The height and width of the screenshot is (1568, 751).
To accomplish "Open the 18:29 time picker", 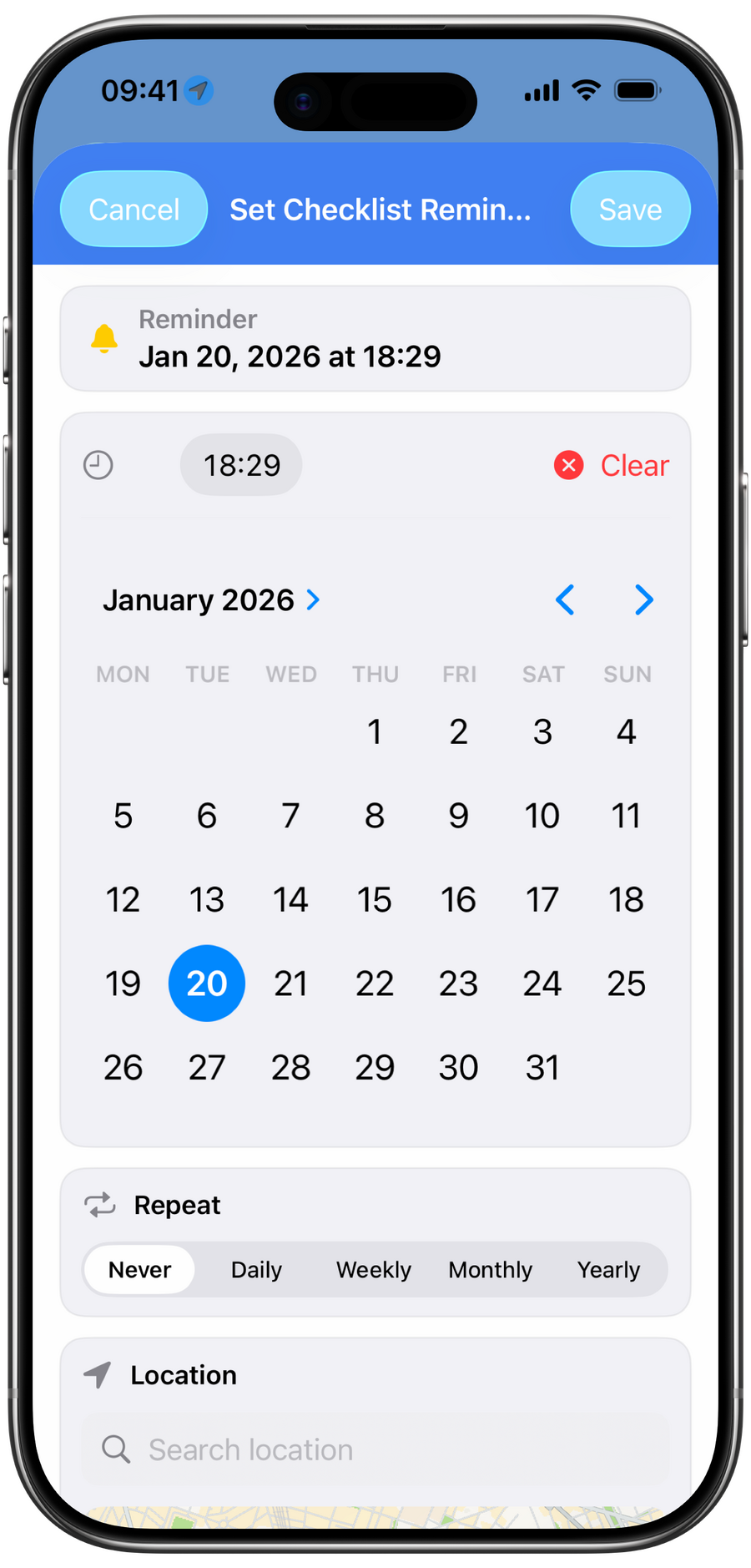I will tap(241, 465).
